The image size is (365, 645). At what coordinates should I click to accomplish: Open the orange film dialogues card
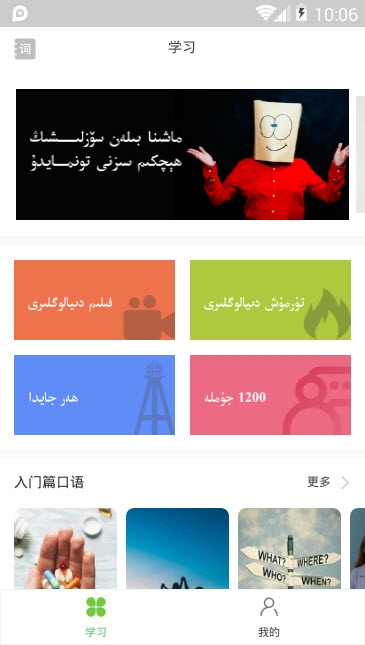tap(94, 300)
